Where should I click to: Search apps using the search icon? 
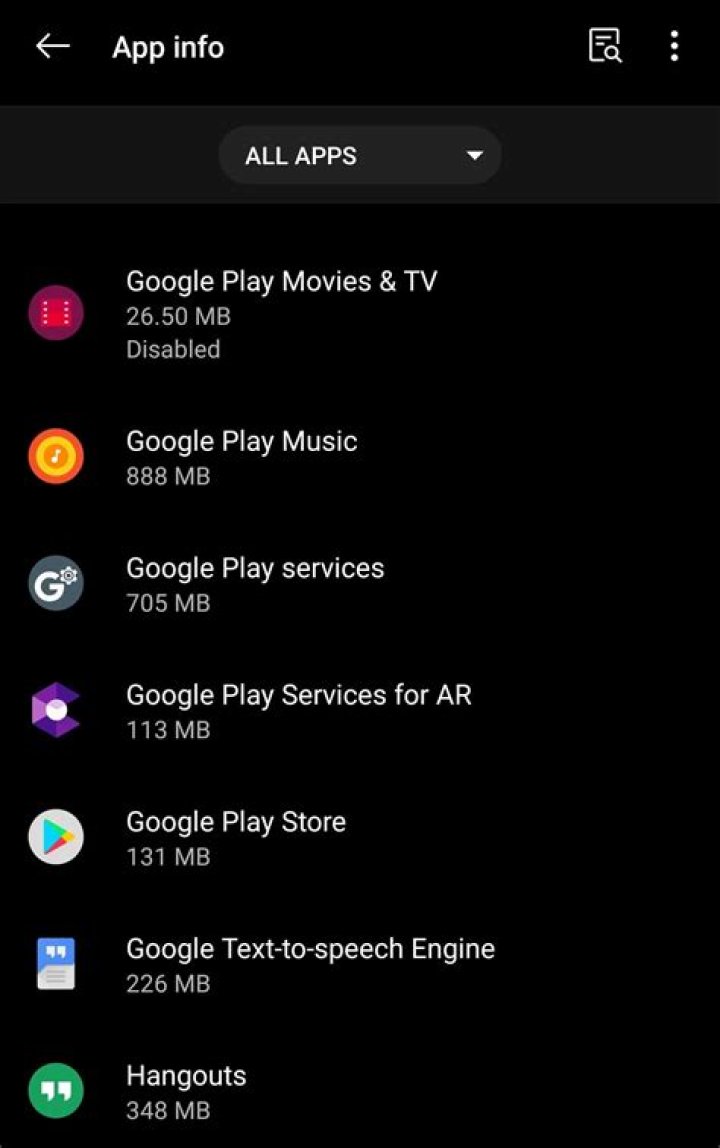605,47
